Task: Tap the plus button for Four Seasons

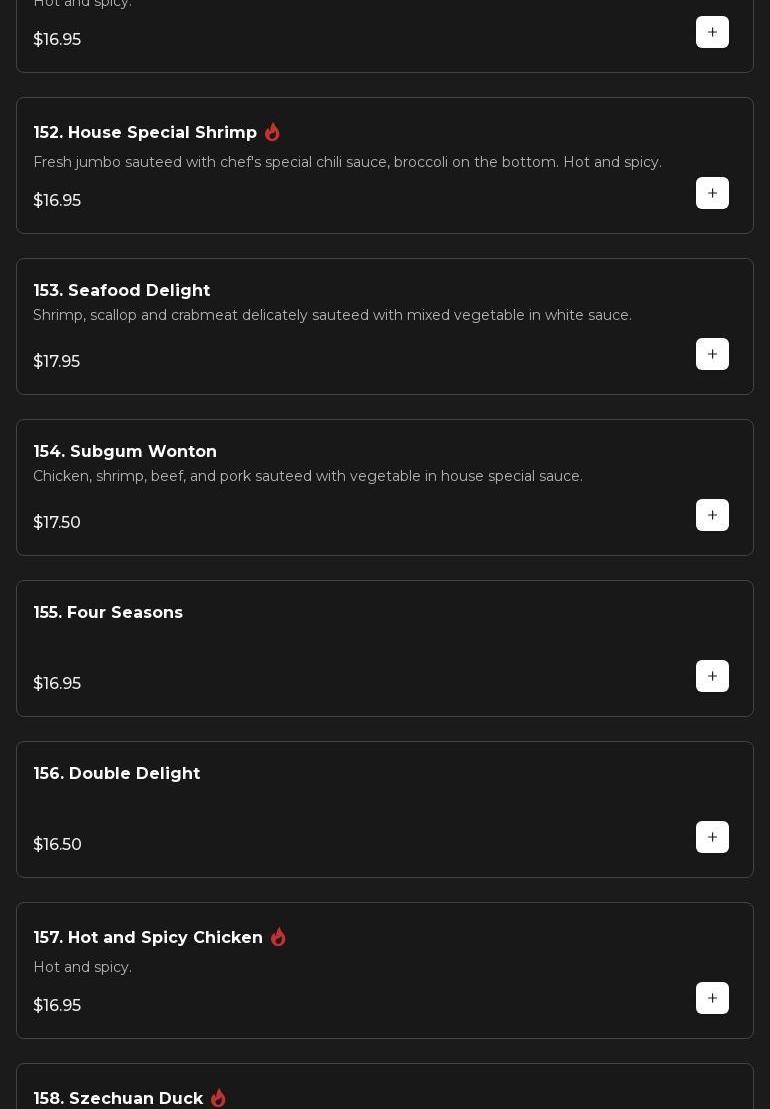Action: (x=712, y=676)
